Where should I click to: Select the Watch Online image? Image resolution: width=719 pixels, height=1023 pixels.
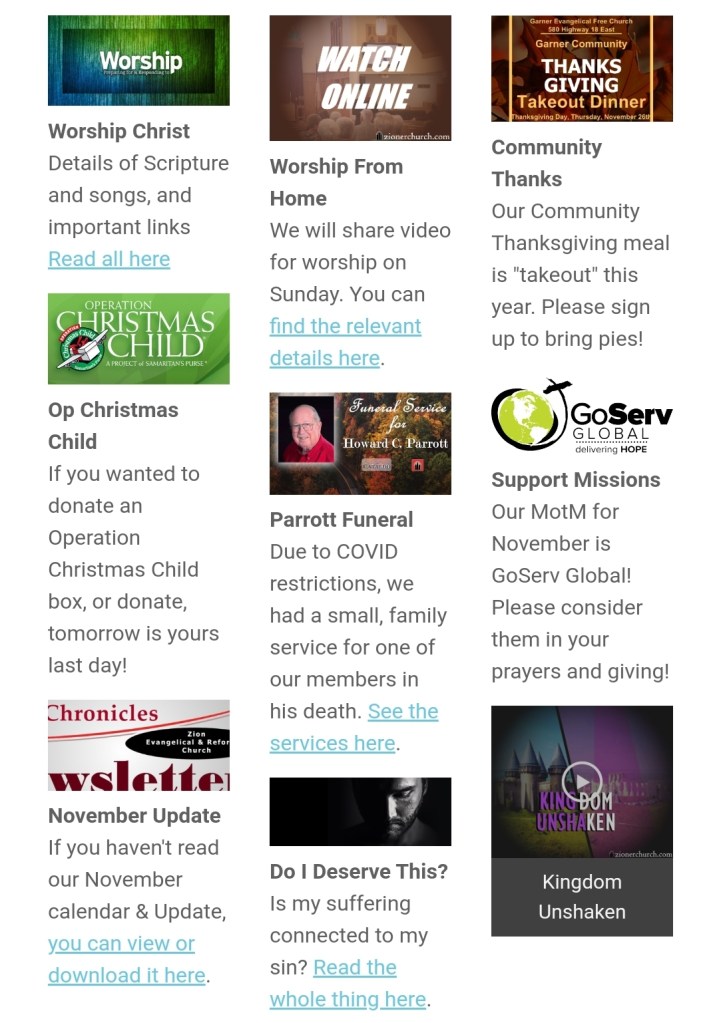(360, 78)
